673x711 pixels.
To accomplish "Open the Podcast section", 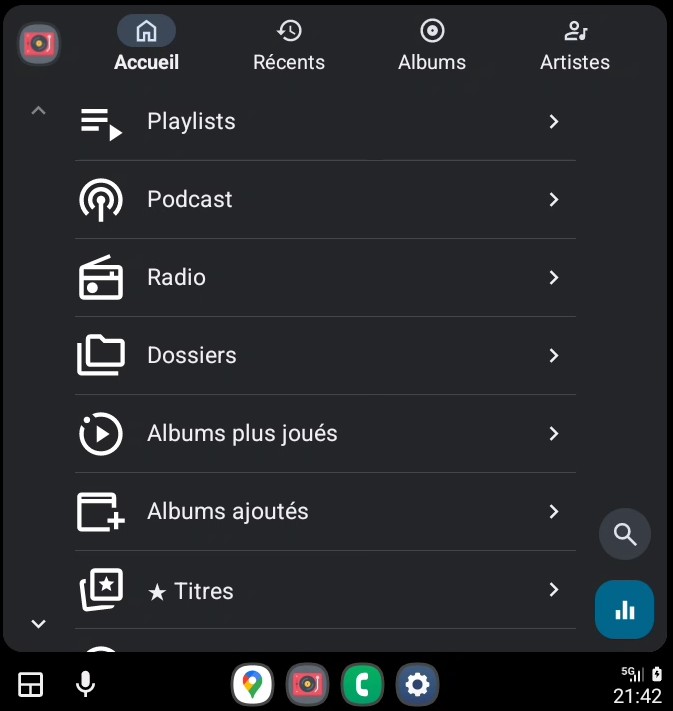I will tap(325, 200).
